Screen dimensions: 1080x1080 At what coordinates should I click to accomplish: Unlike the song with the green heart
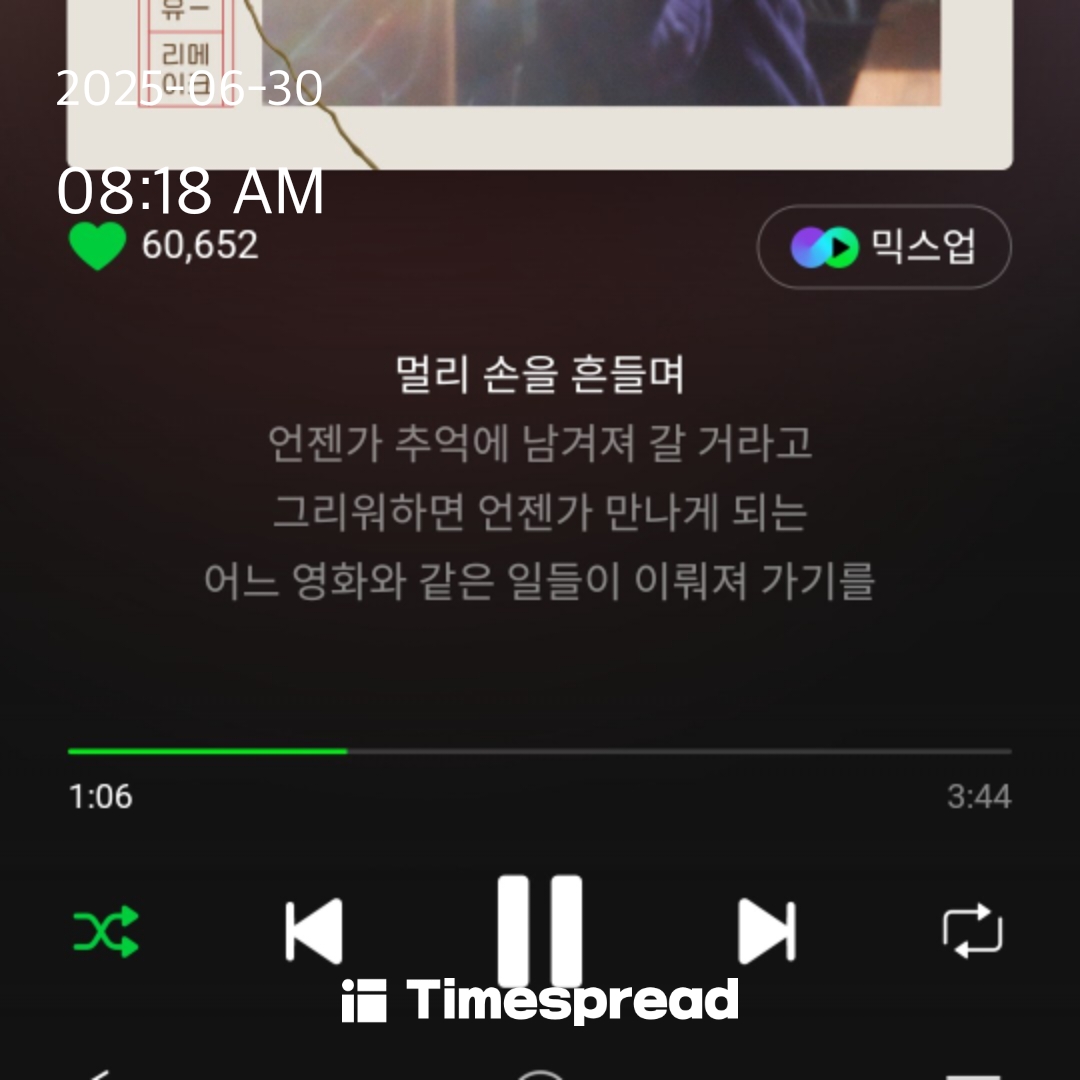pos(97,246)
